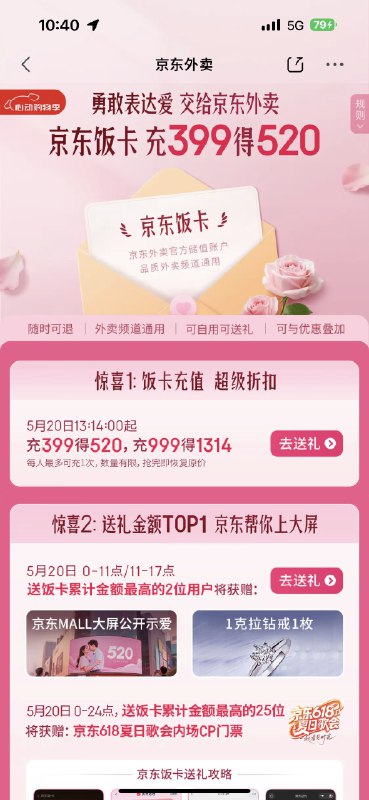Open the 规则 rules tab
The height and width of the screenshot is (800, 369).
359,113
